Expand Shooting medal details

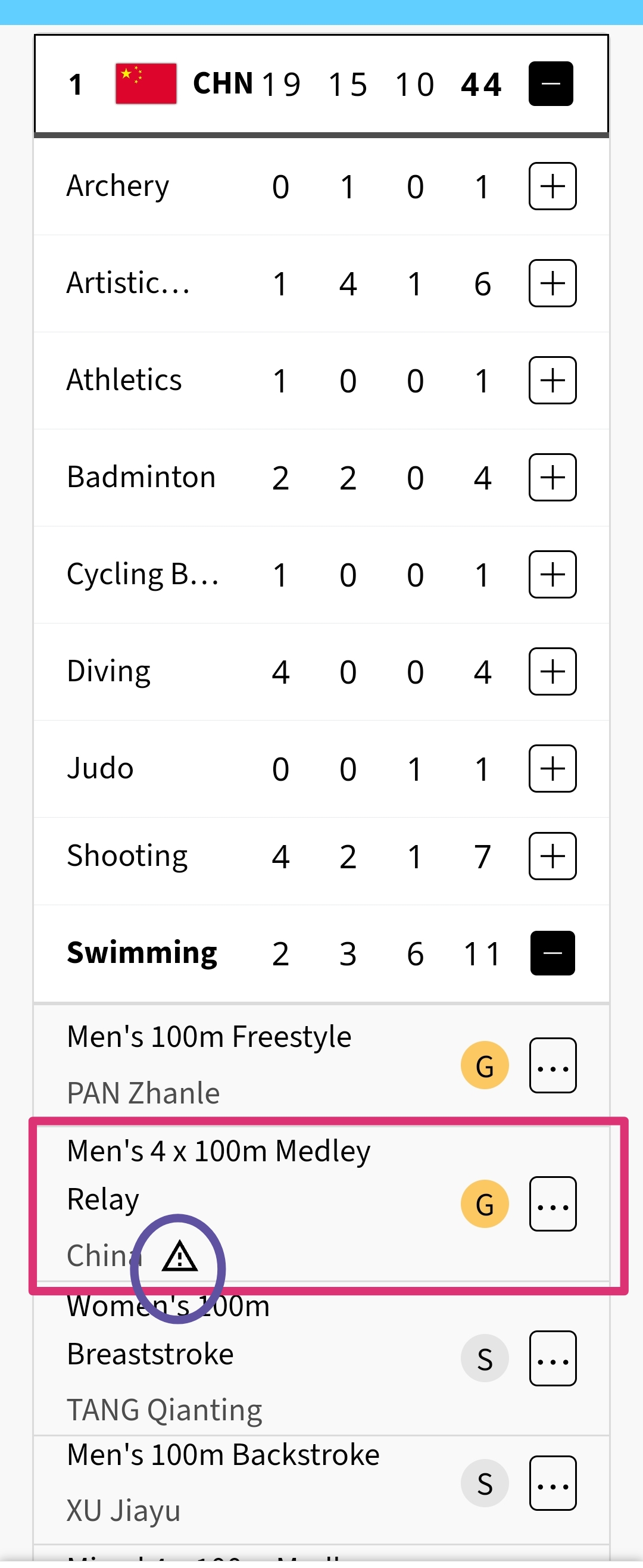(553, 856)
